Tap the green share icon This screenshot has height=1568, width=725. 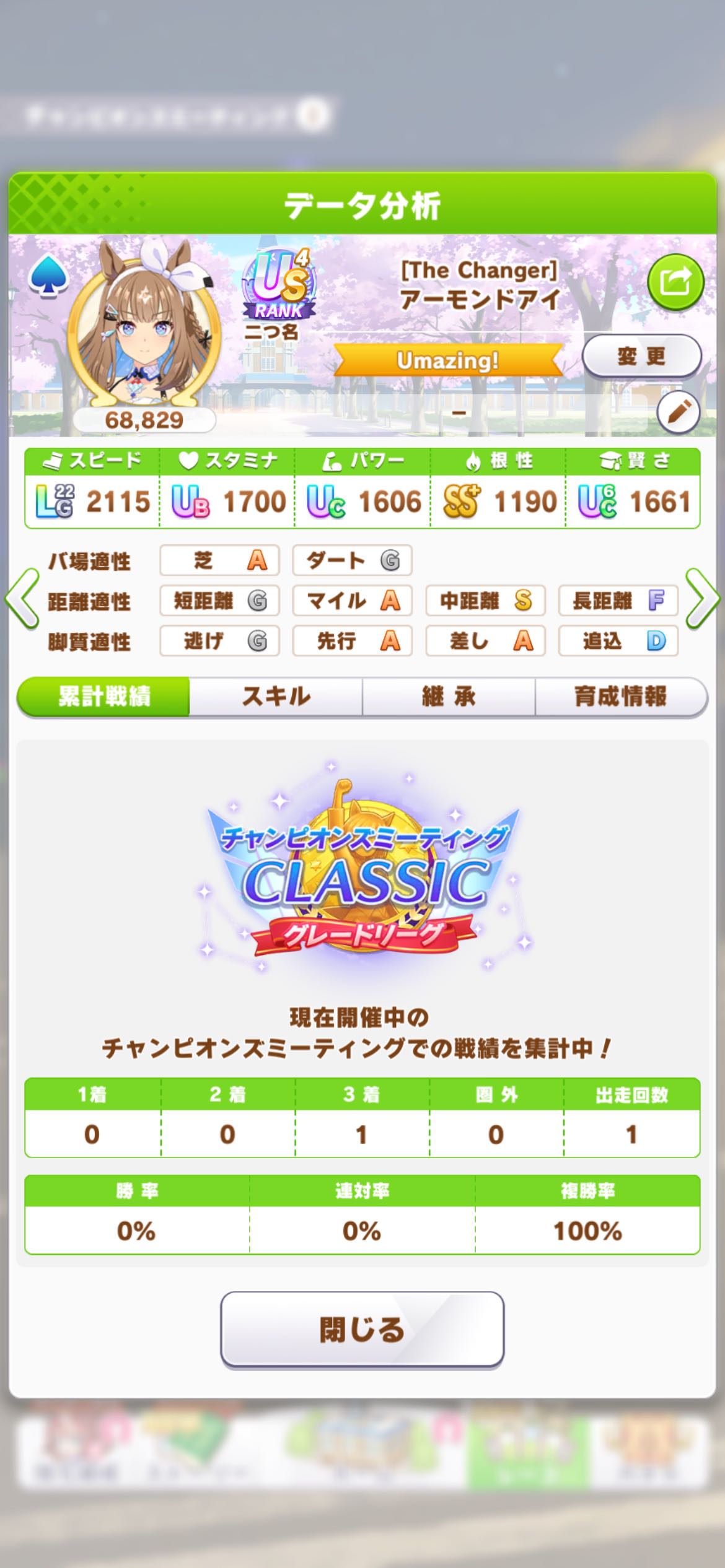(675, 282)
